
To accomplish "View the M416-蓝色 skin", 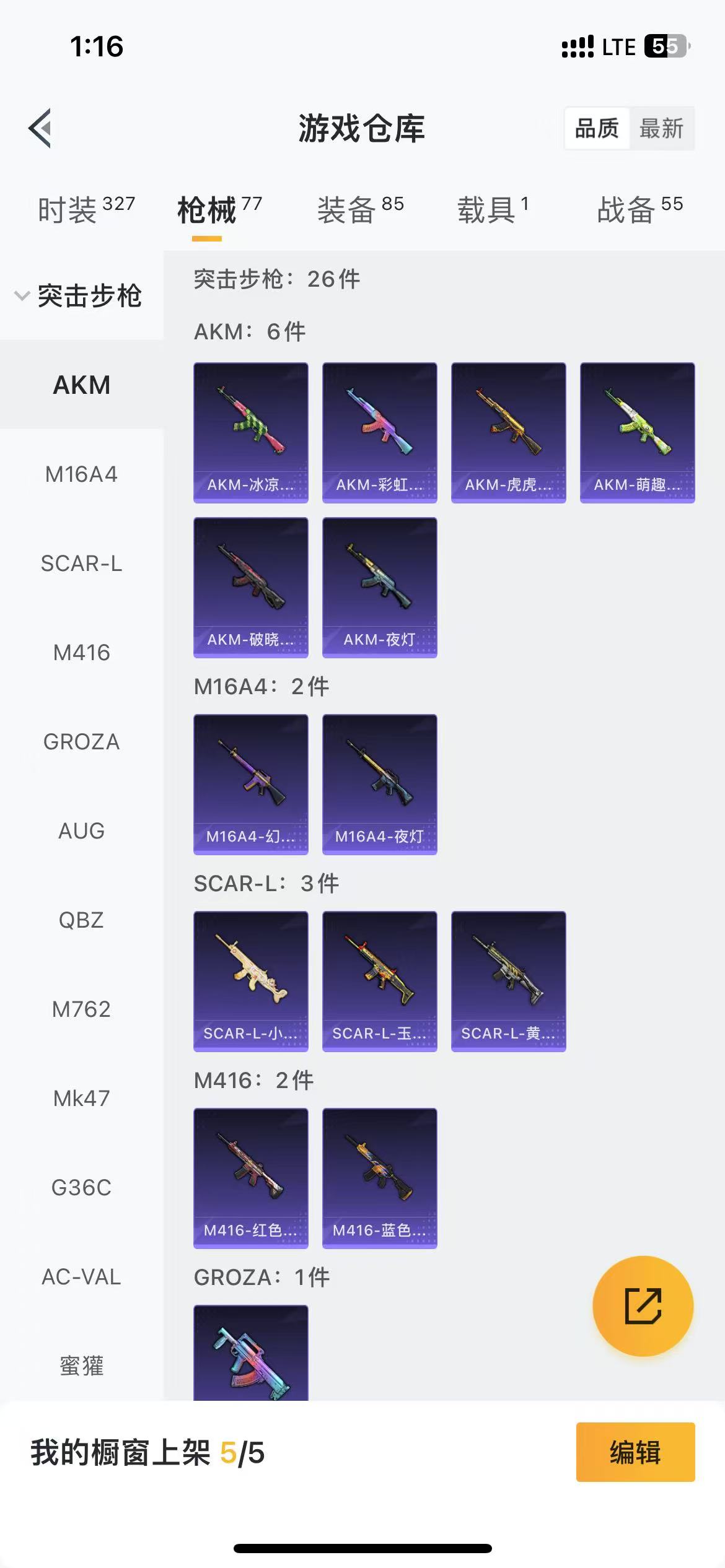I will point(380,1178).
